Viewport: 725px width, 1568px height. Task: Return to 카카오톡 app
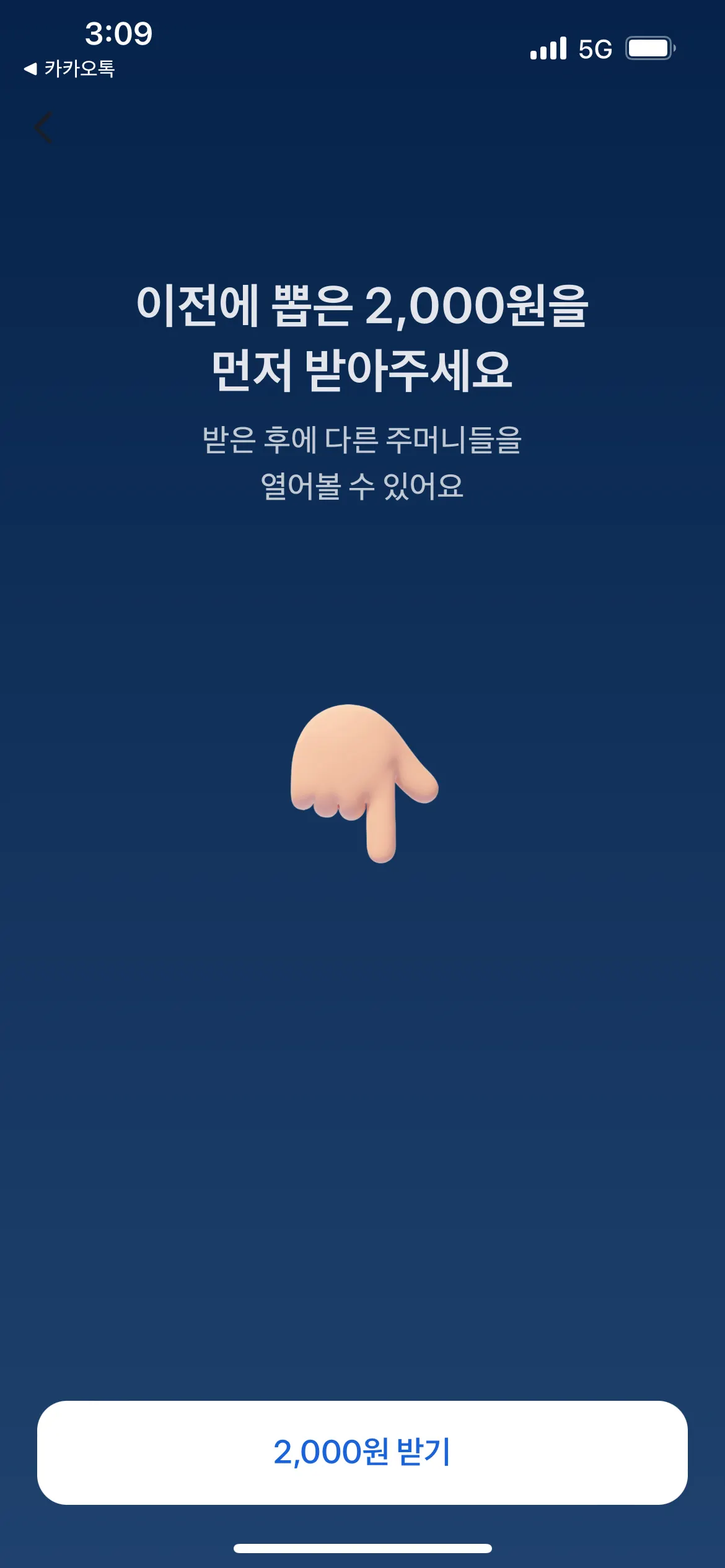coord(69,69)
